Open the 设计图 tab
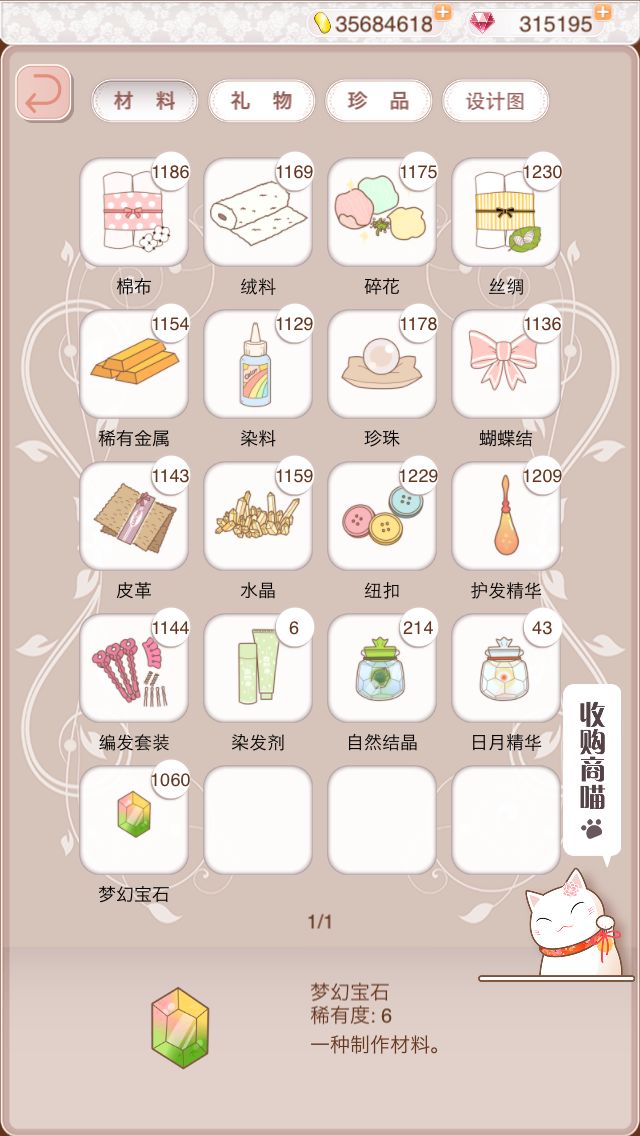This screenshot has height=1136, width=640. coord(495,101)
